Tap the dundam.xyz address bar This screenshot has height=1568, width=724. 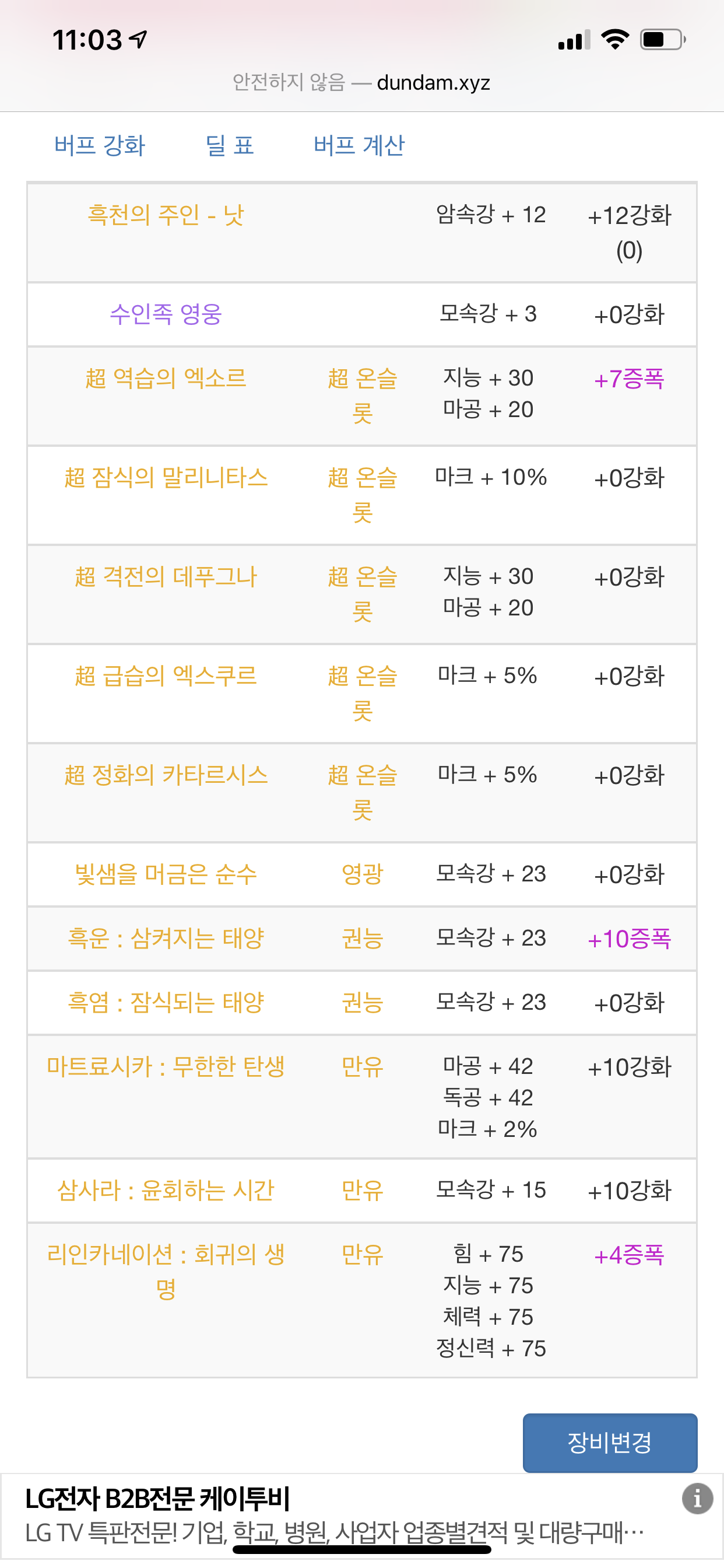361,82
